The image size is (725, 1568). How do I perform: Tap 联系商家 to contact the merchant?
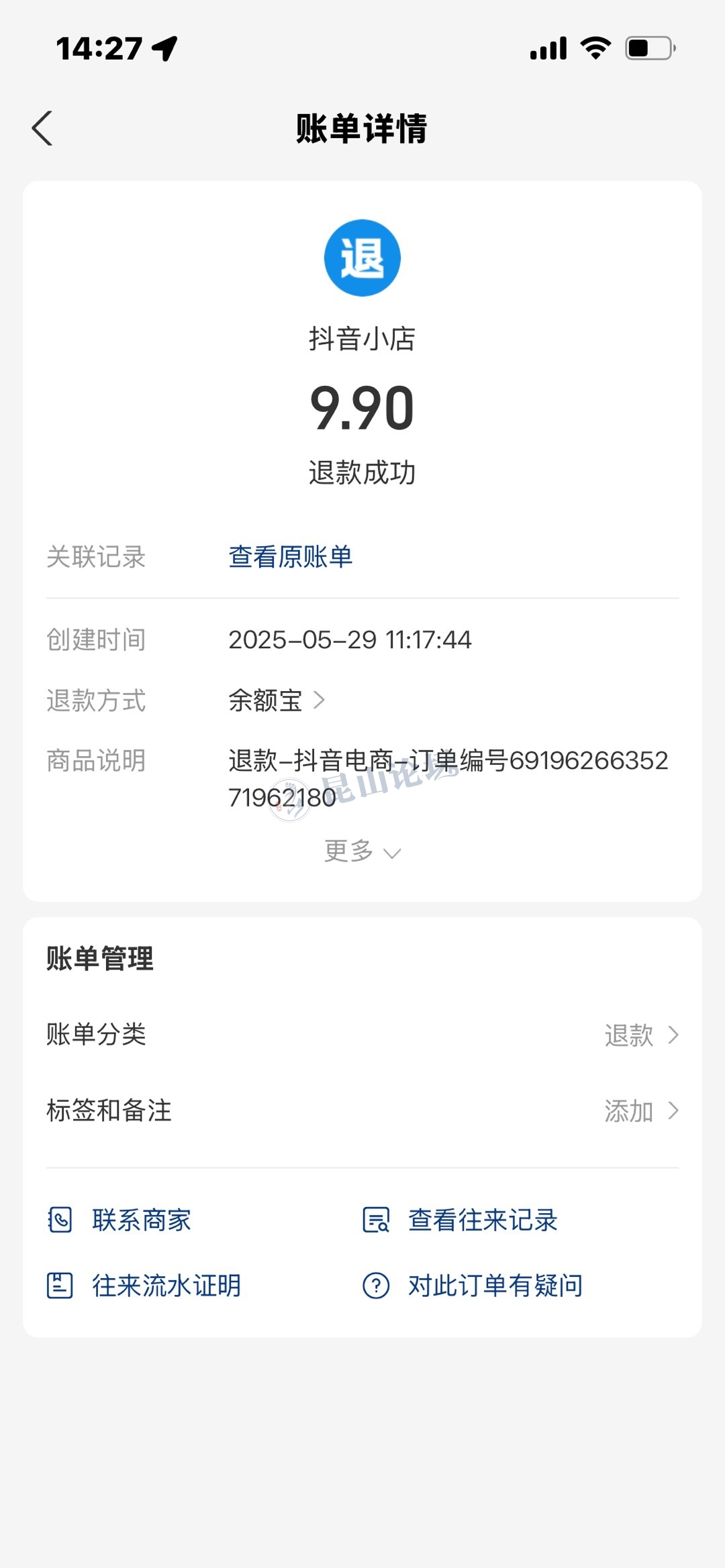coord(141,1220)
